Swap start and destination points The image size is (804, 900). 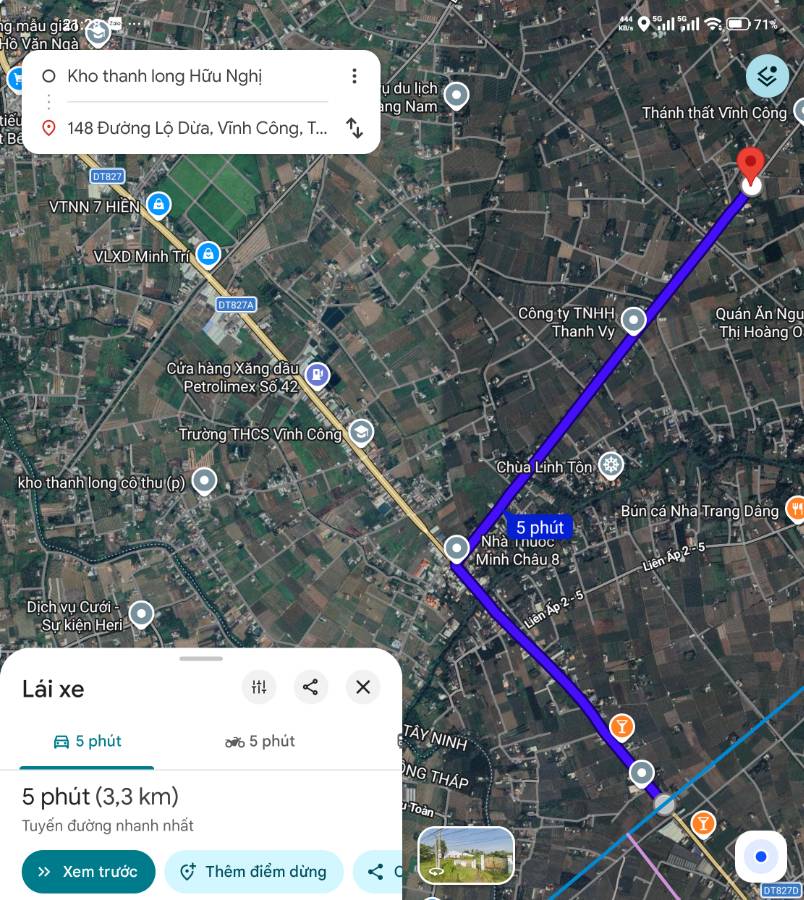click(x=354, y=128)
